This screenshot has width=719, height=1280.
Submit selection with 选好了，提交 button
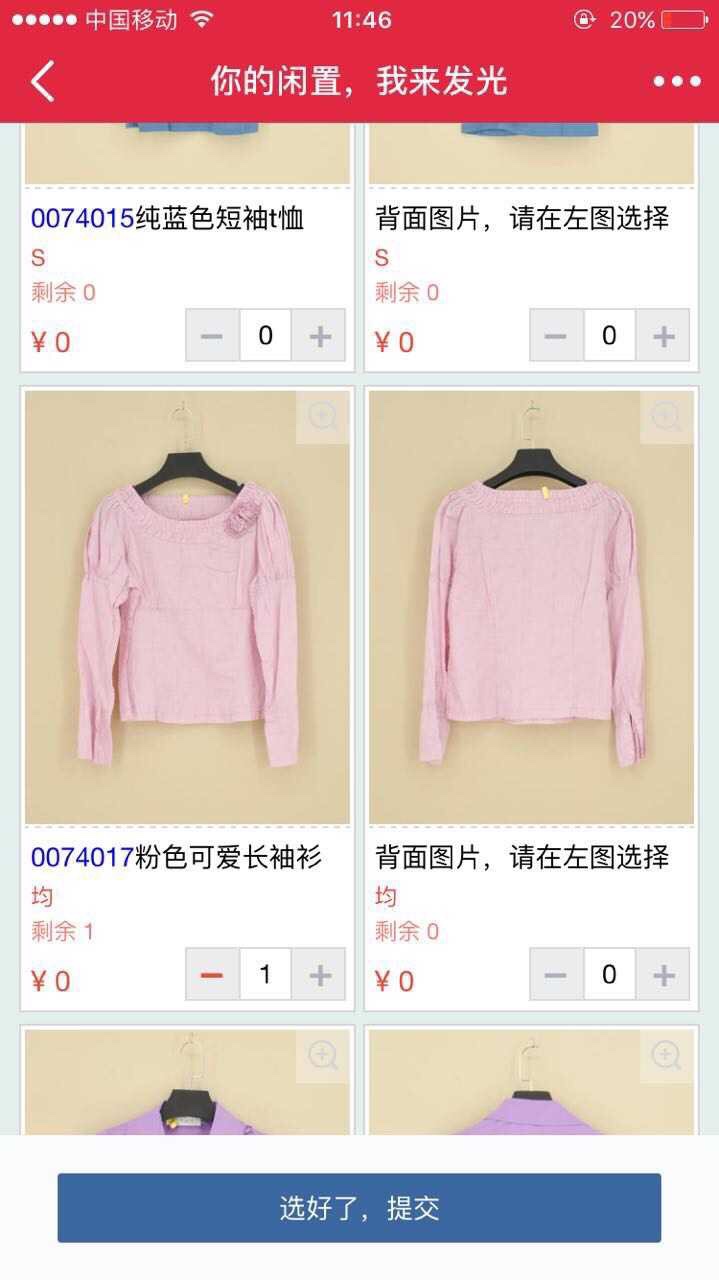click(x=359, y=1208)
